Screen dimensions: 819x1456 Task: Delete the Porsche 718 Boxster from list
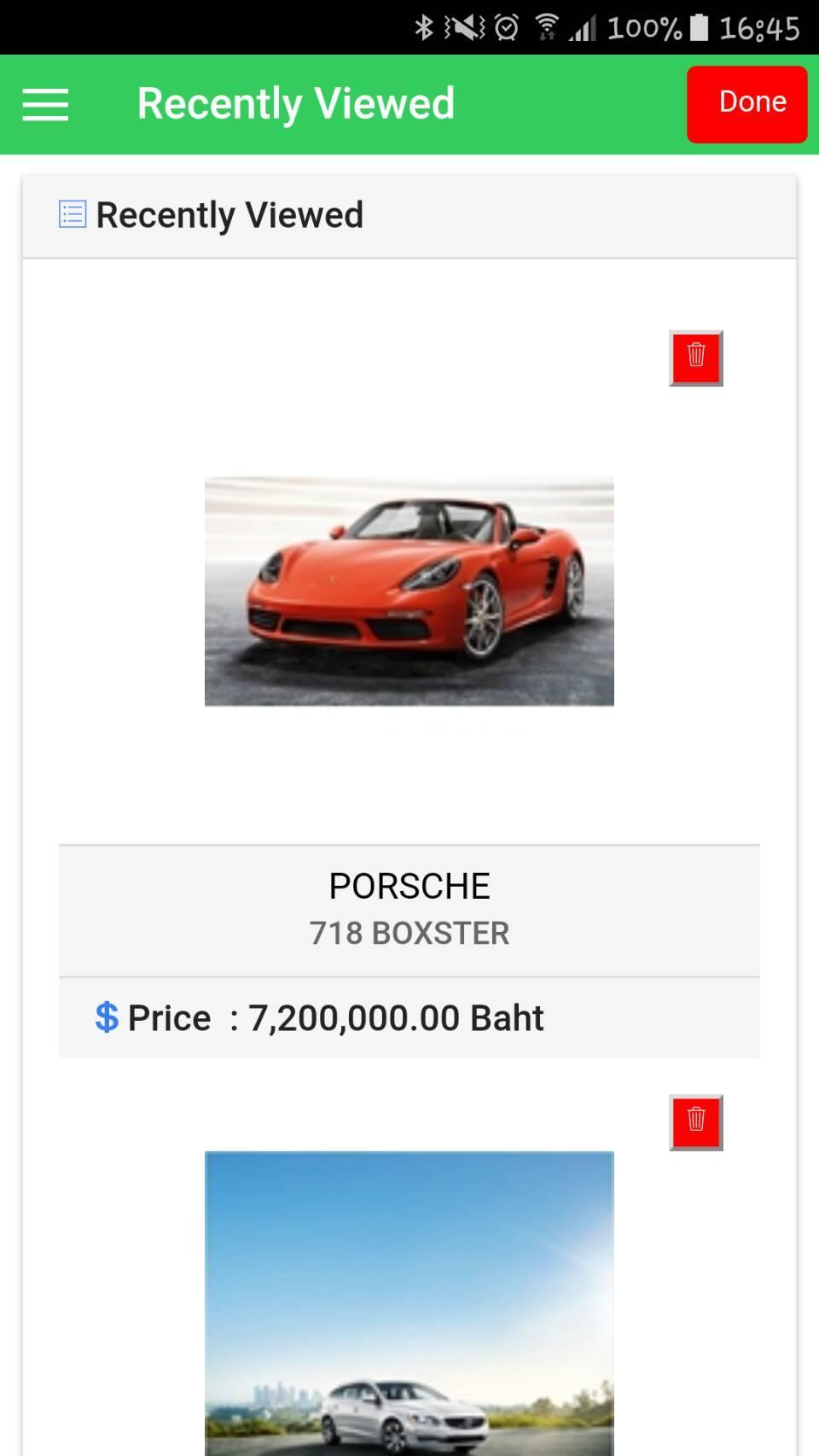click(695, 358)
